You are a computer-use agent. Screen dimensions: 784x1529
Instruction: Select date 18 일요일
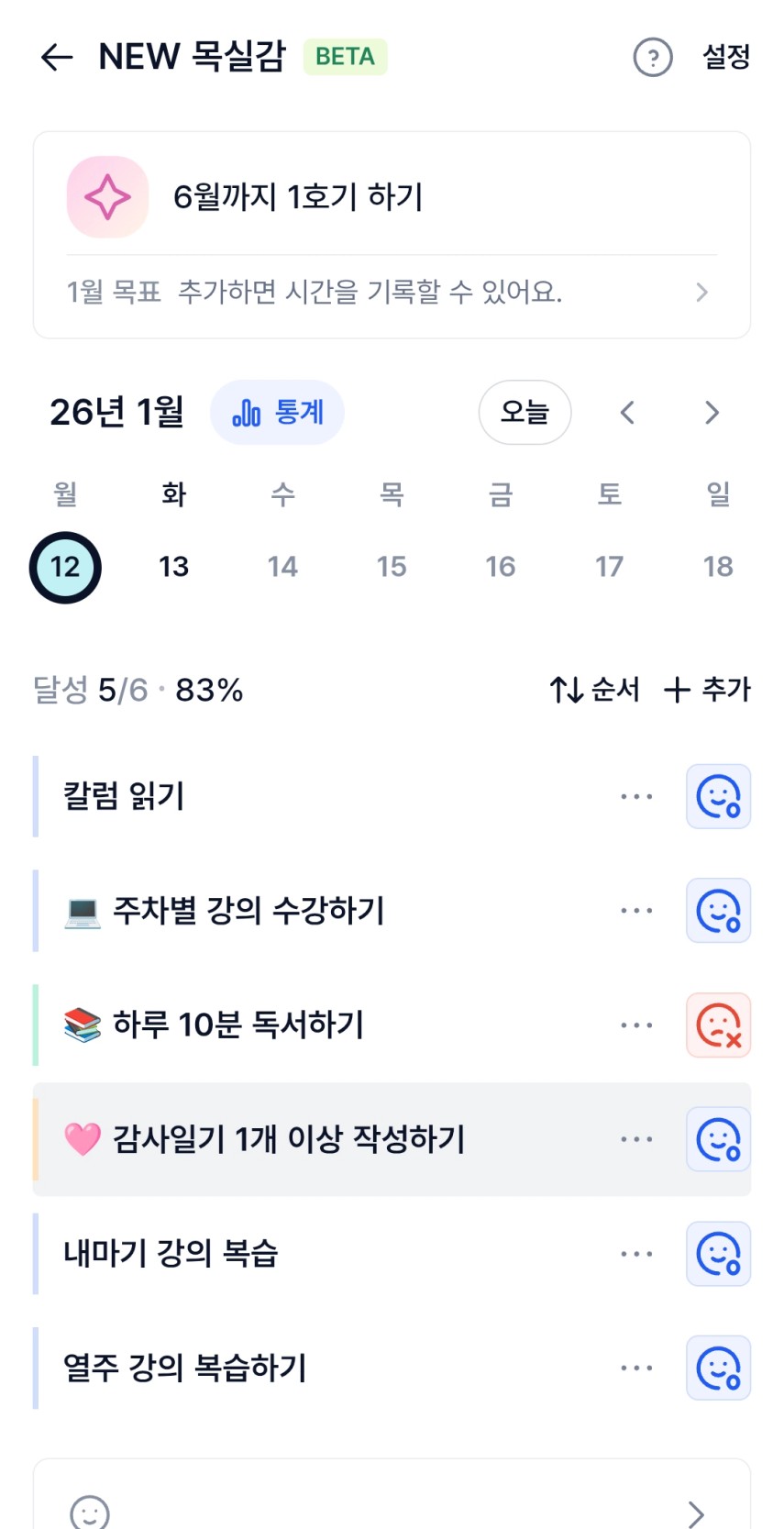(718, 567)
